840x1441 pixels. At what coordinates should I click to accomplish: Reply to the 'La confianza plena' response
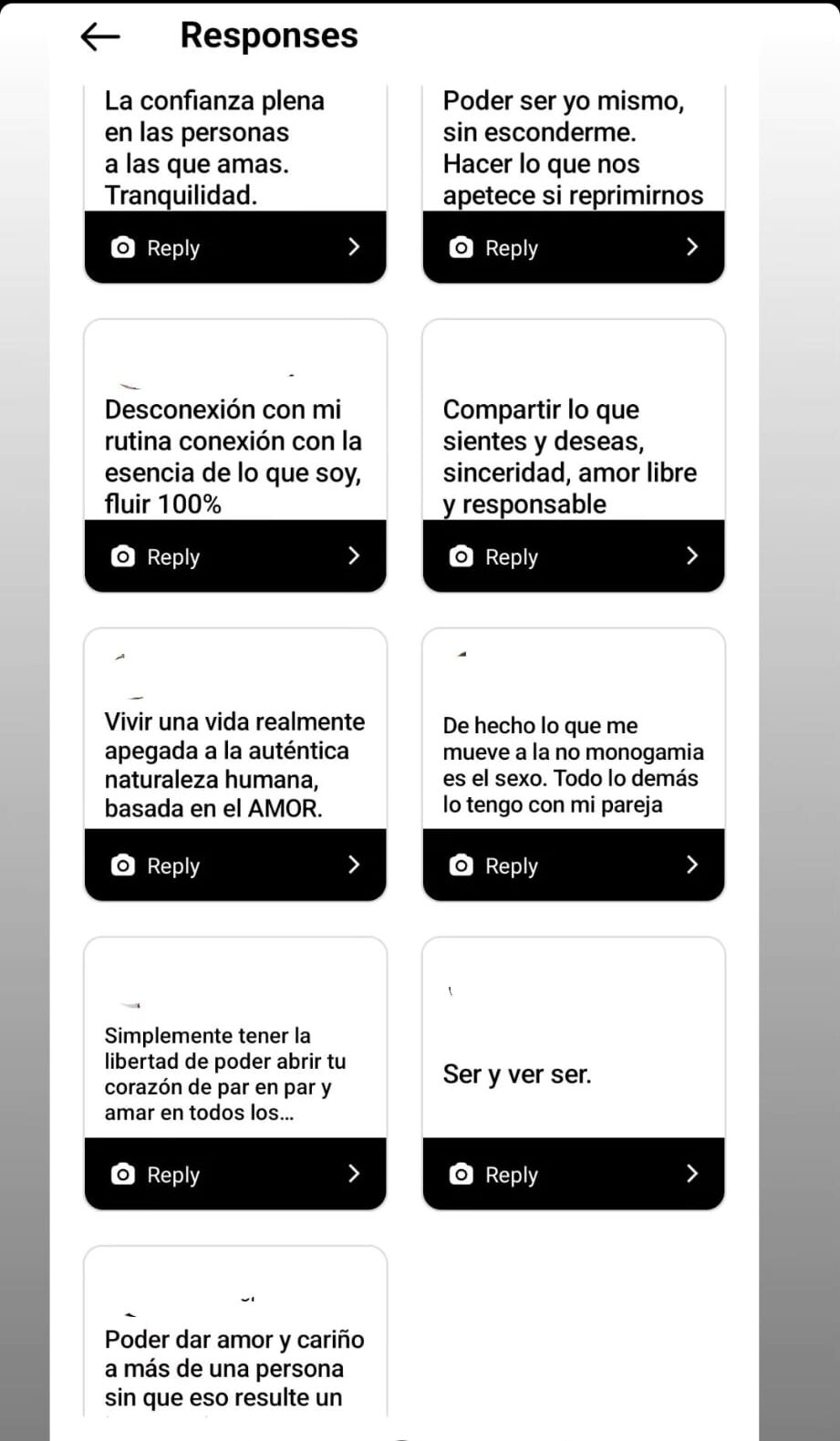point(235,247)
